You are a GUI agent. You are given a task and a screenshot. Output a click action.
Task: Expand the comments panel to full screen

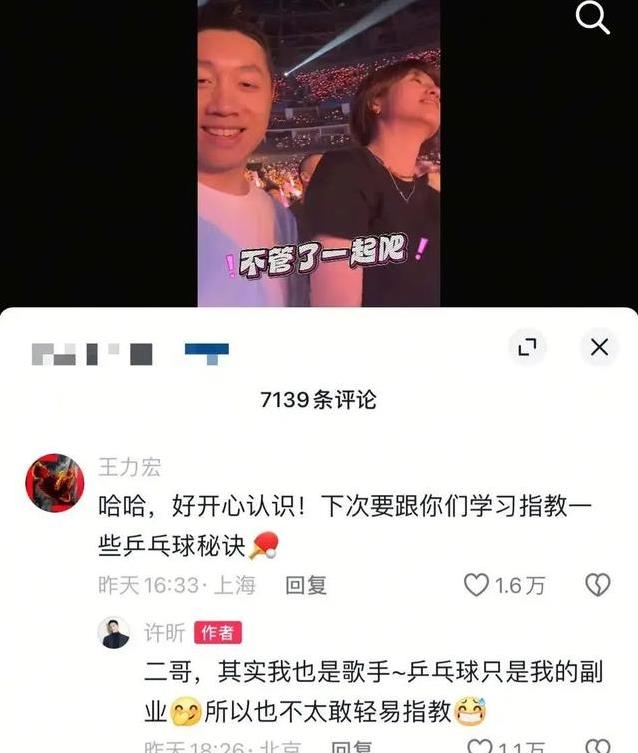526,347
